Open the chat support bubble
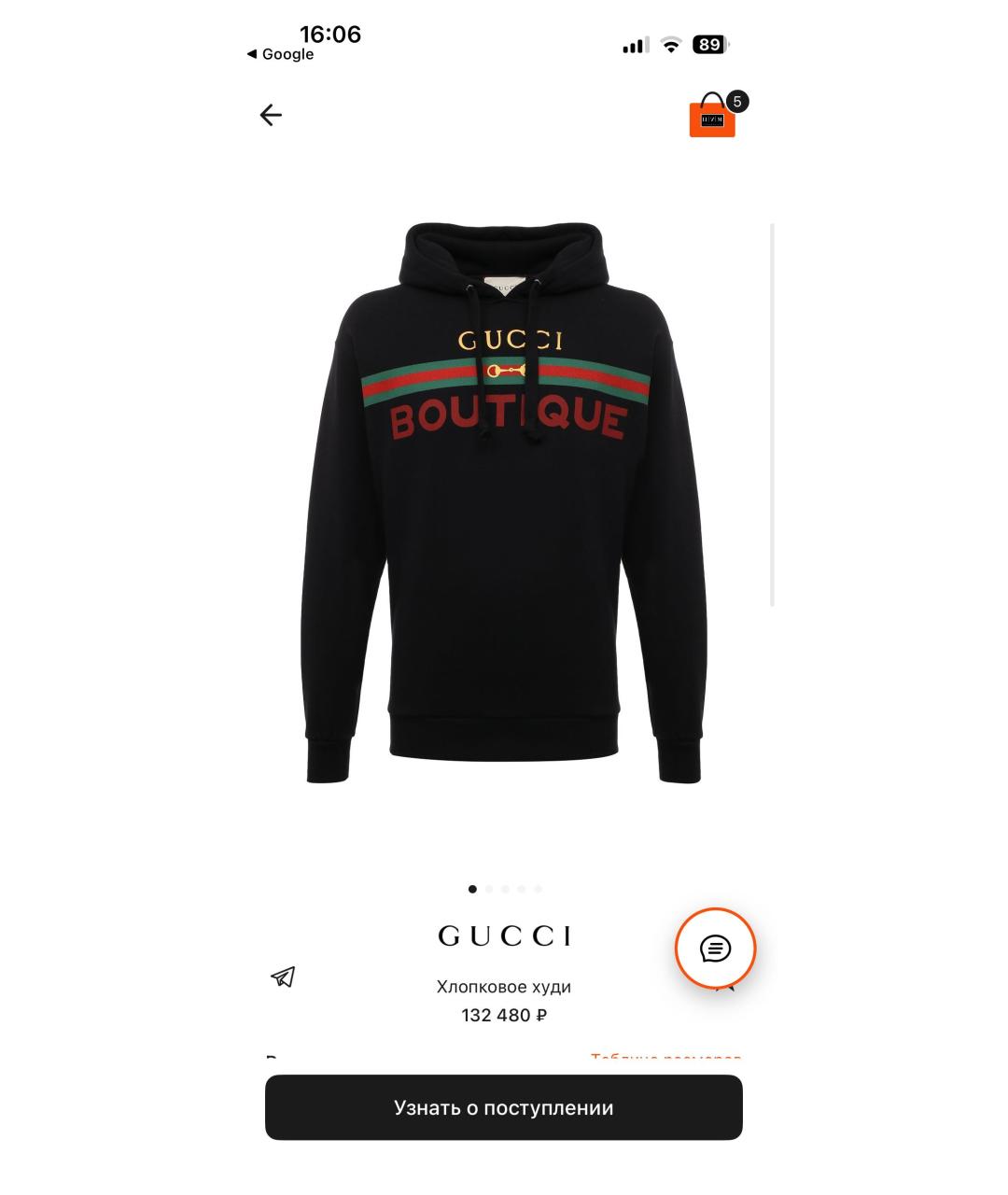The width and height of the screenshot is (1008, 1195). 715,949
